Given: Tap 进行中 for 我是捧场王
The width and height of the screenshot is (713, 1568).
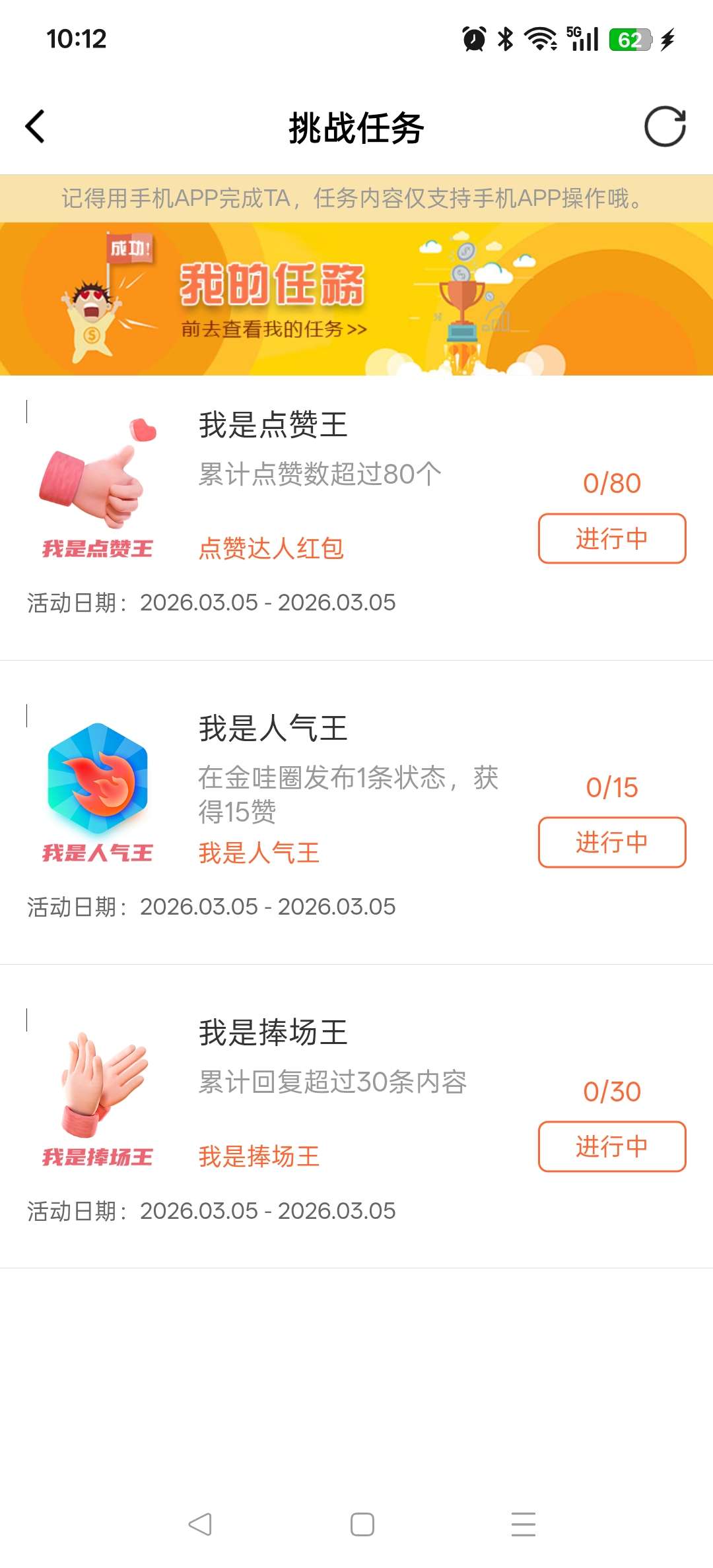Looking at the screenshot, I should click(x=612, y=1146).
